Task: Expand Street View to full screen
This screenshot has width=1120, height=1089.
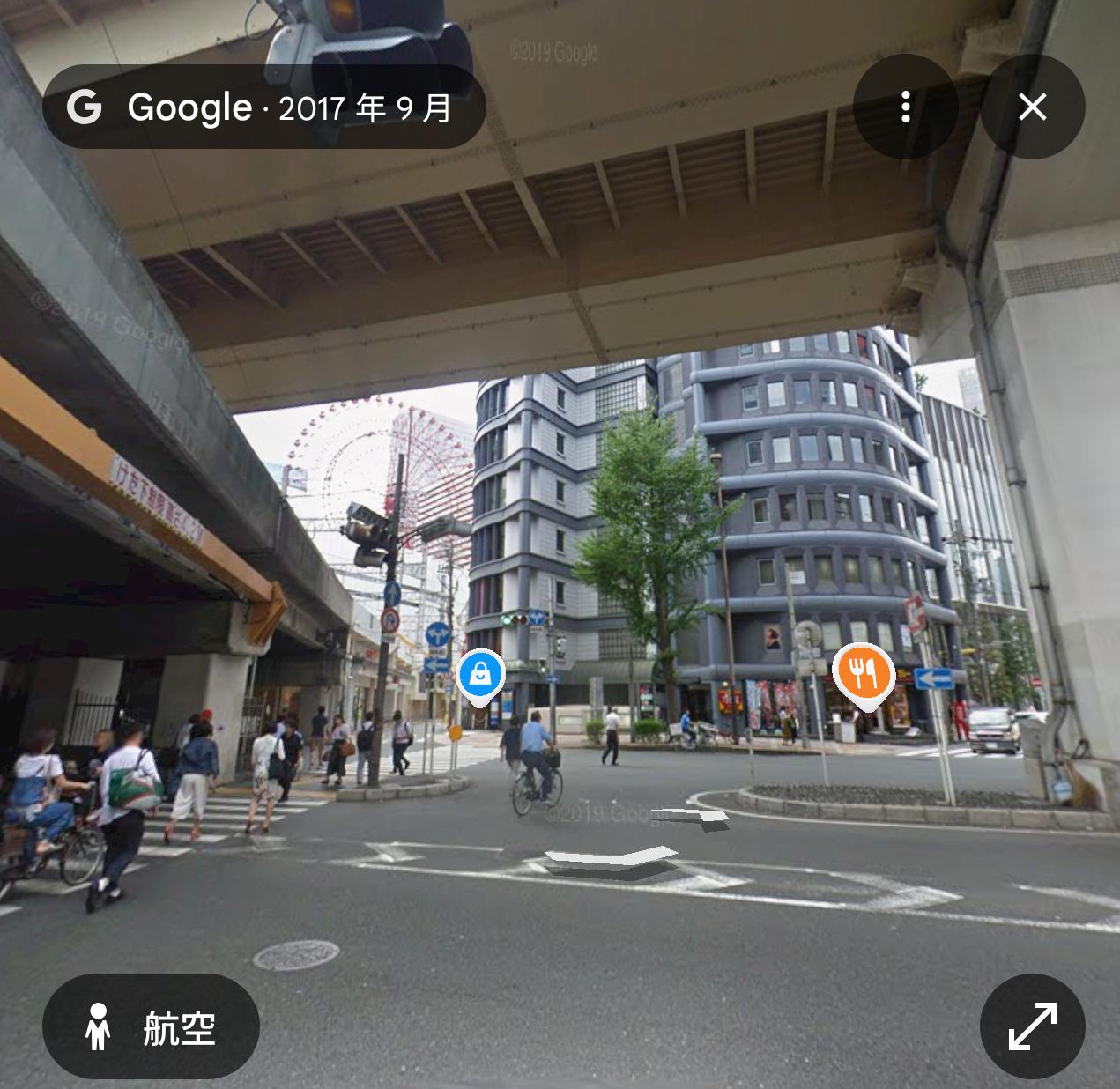Action: [x=1032, y=1026]
